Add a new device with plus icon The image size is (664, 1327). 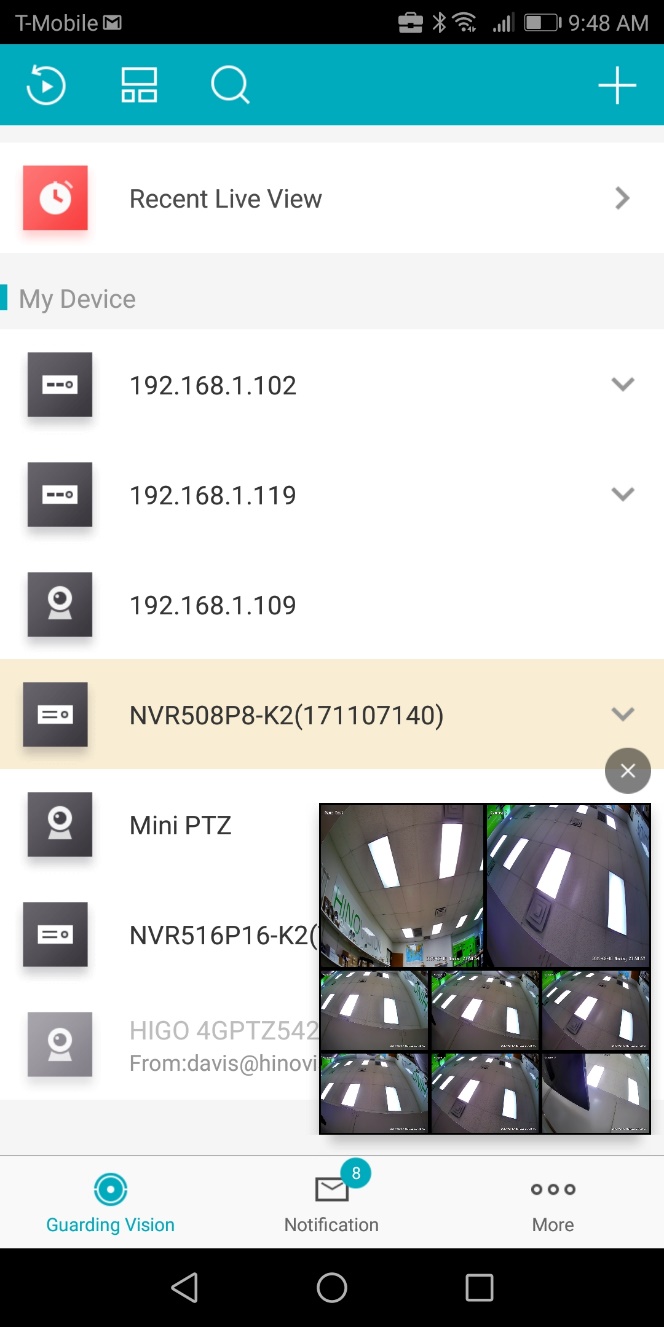click(617, 86)
